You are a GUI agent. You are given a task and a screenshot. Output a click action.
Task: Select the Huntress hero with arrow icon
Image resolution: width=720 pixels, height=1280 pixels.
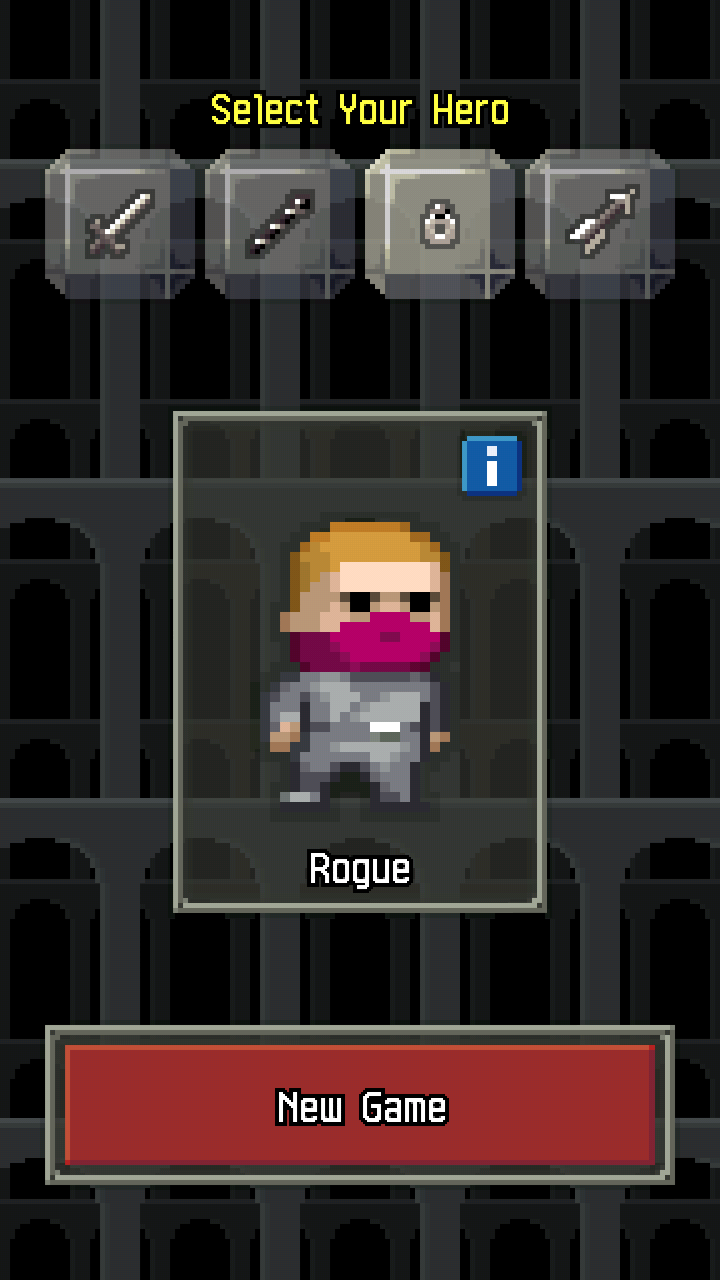click(600, 224)
